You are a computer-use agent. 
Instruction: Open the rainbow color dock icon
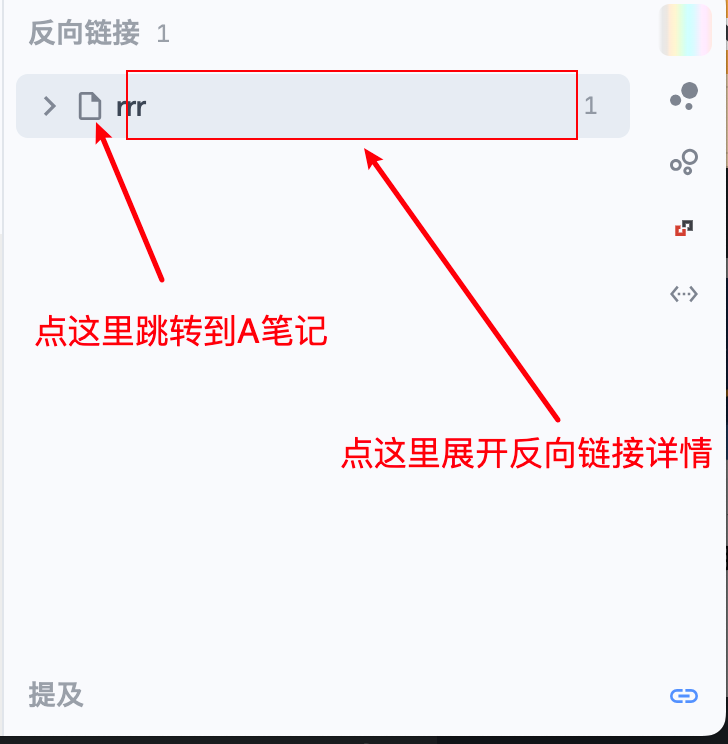684,29
